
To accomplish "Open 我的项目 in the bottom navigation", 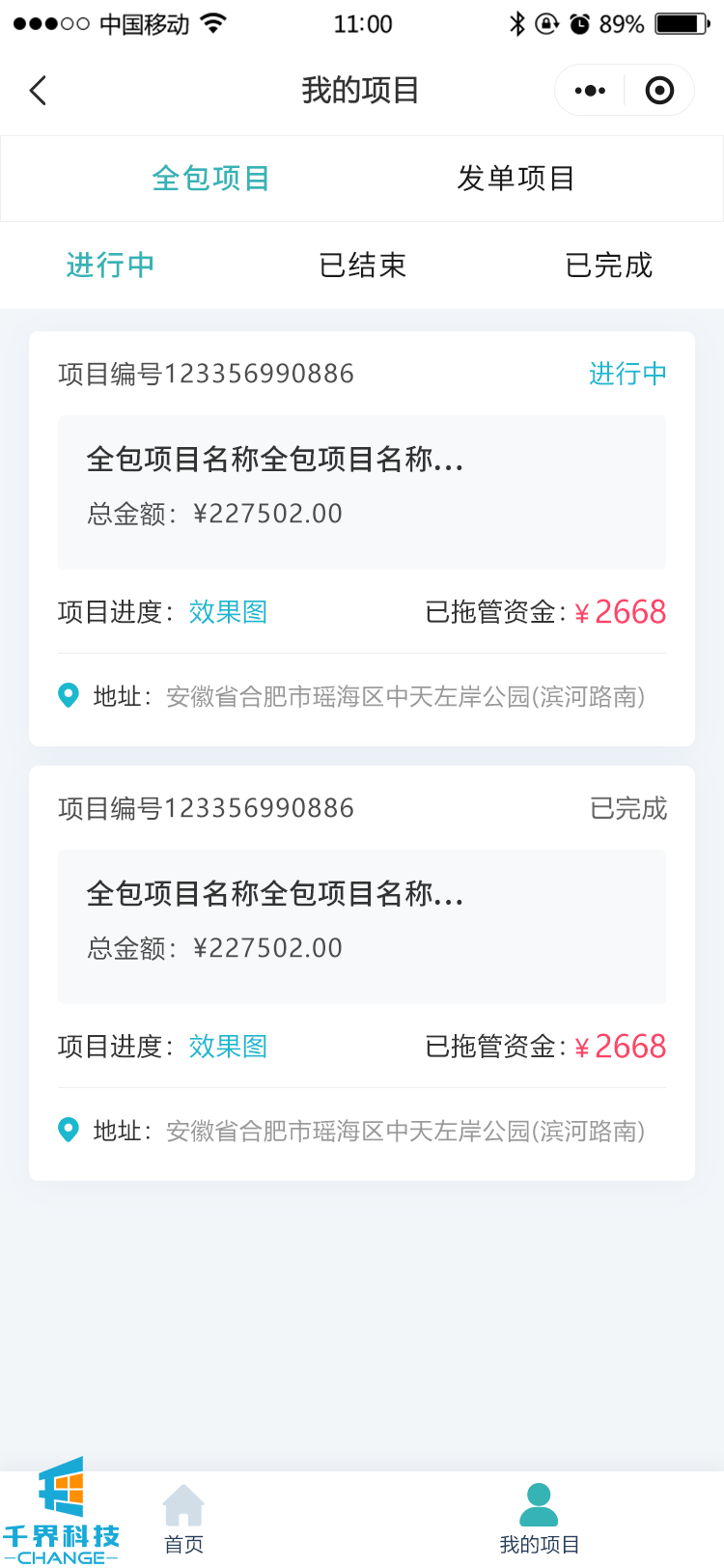I will click(539, 1520).
